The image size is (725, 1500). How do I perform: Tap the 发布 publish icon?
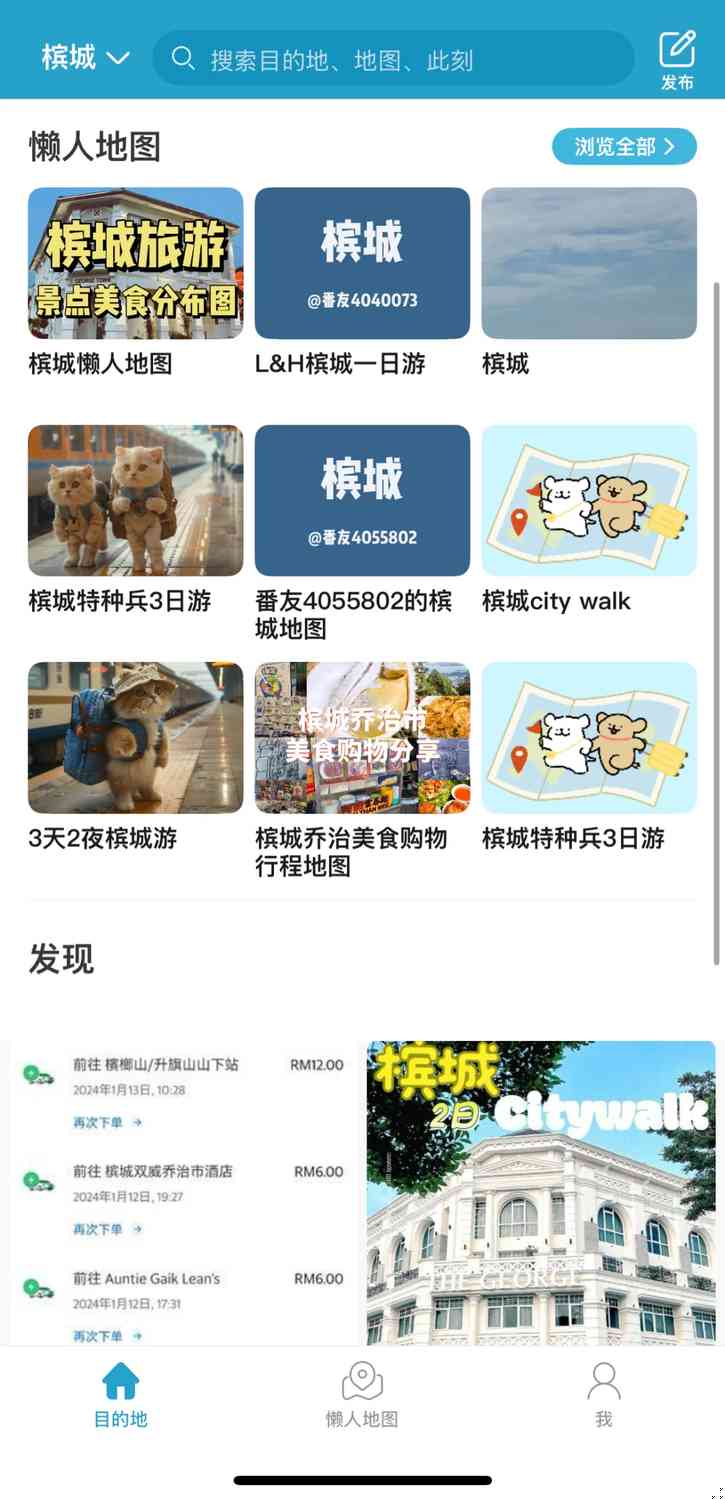(x=677, y=60)
